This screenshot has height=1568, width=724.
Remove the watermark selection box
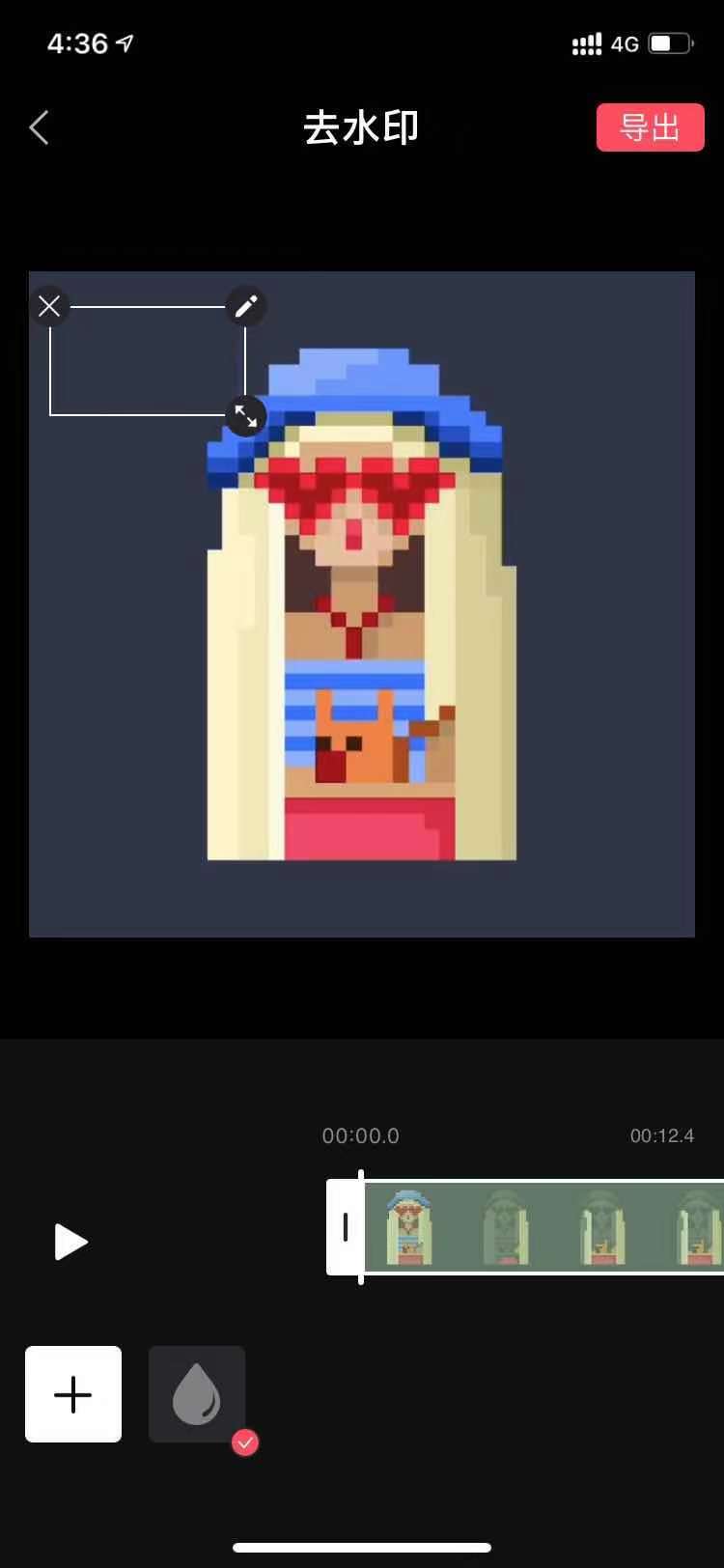click(49, 306)
